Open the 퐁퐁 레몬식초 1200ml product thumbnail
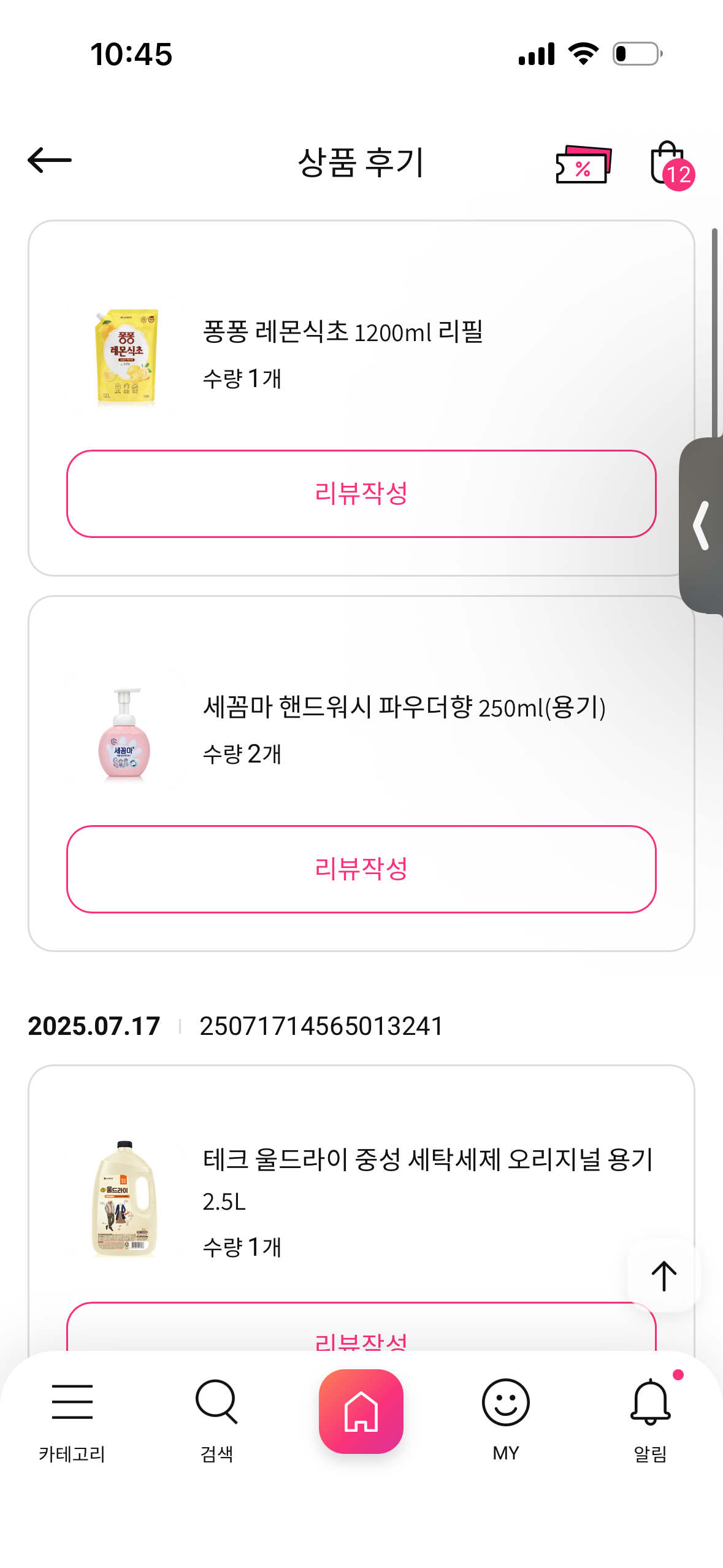Viewport: 723px width, 1568px height. pyautogui.click(x=126, y=355)
